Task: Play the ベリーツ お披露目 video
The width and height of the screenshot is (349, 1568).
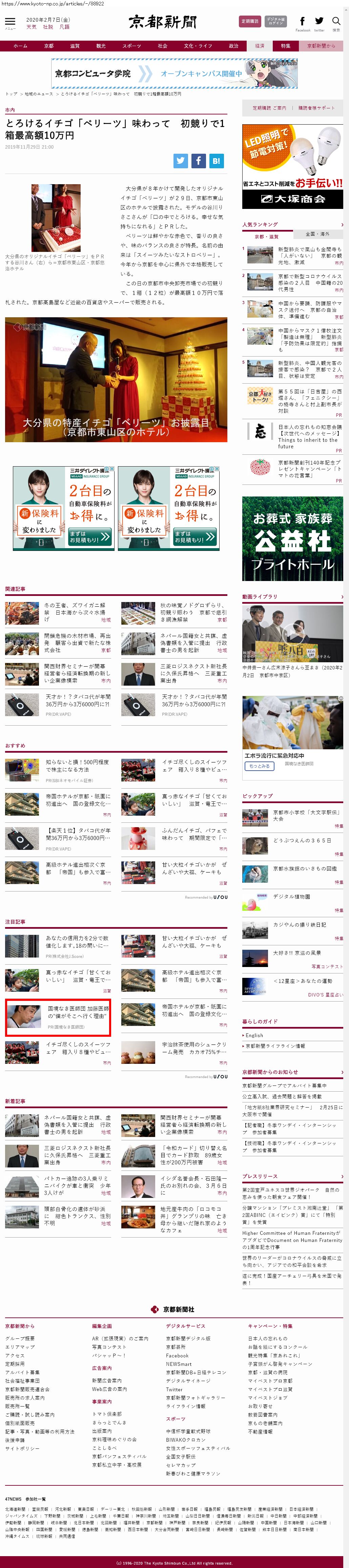Action: (116, 379)
